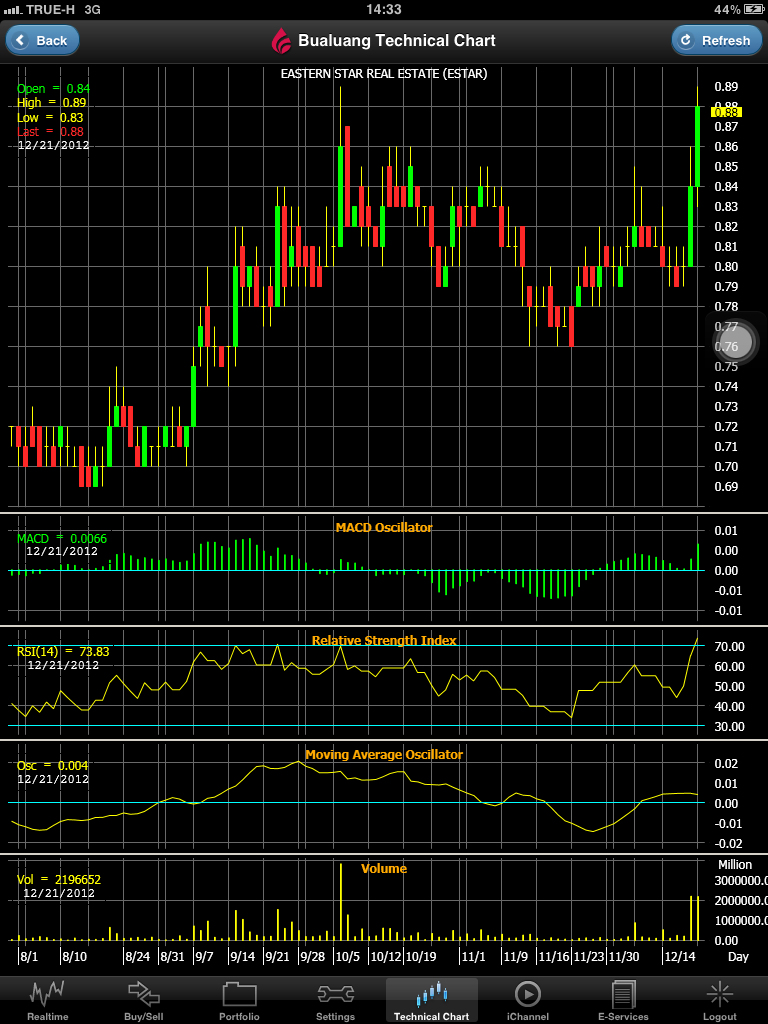Switch to the Portfolio tab
The height and width of the screenshot is (1024, 768).
(x=239, y=1000)
